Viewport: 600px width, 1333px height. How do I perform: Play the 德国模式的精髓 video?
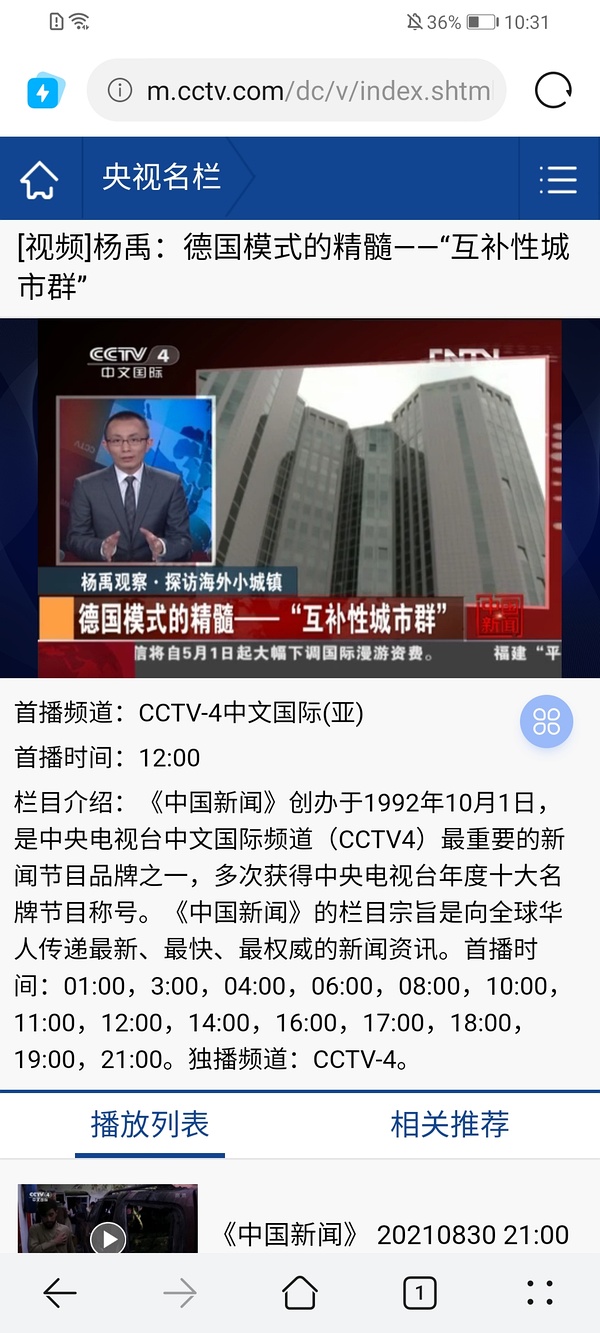click(300, 497)
